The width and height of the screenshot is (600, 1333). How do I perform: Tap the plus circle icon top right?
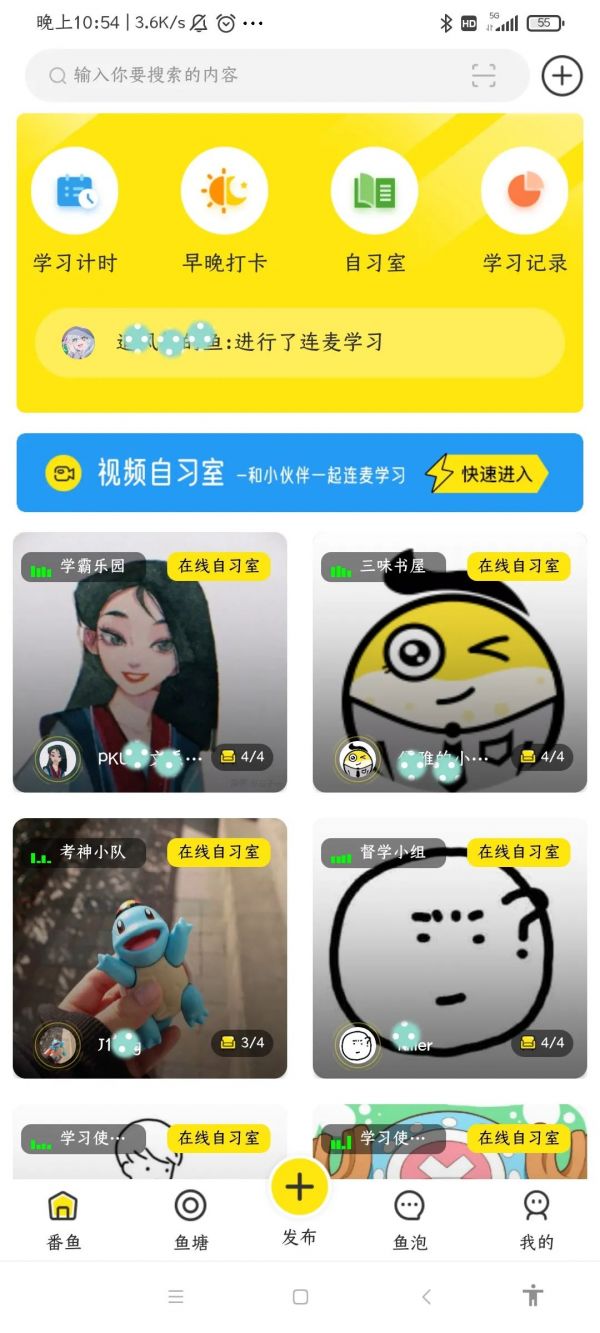pos(562,76)
